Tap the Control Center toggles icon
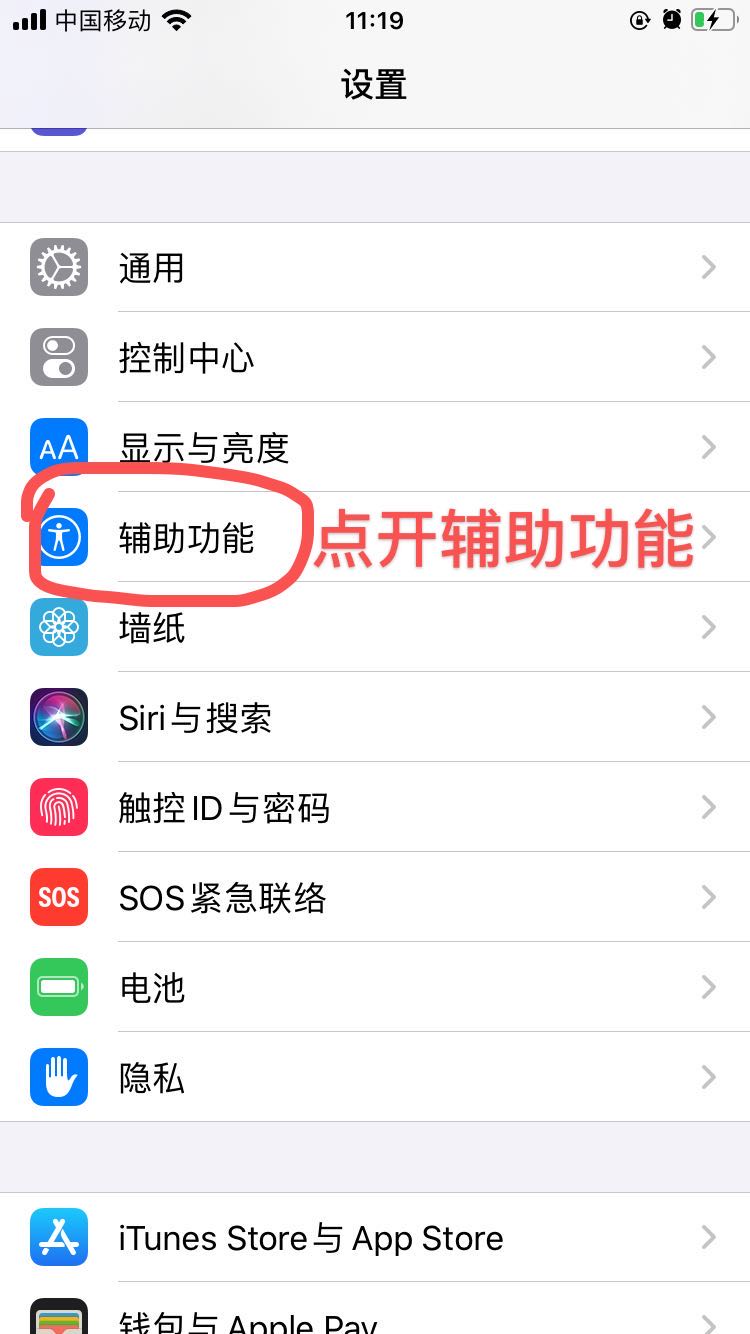The width and height of the screenshot is (750, 1334). pos(58,357)
